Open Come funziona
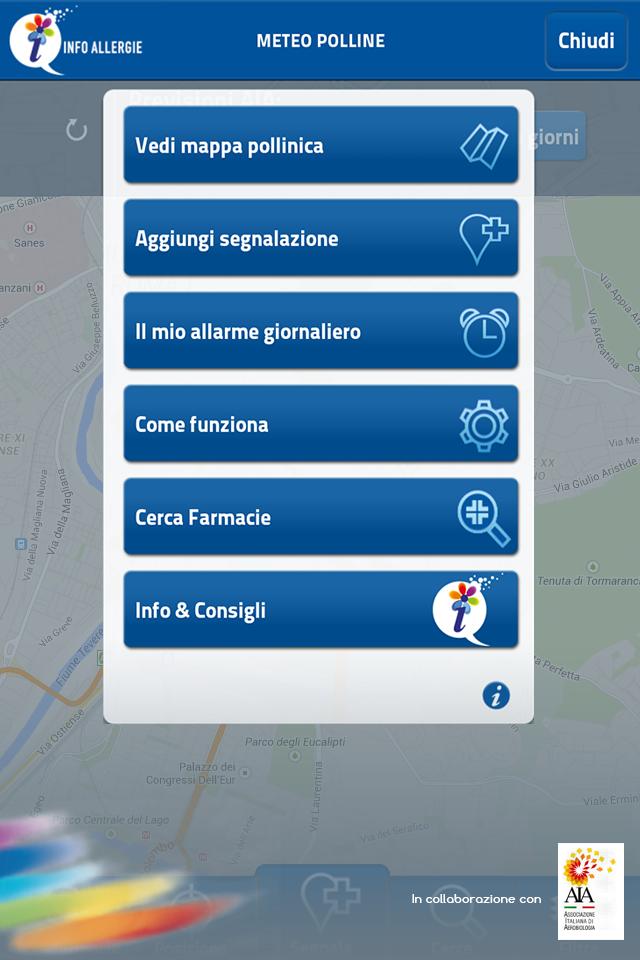Screen dimensions: 640x960 (320, 425)
